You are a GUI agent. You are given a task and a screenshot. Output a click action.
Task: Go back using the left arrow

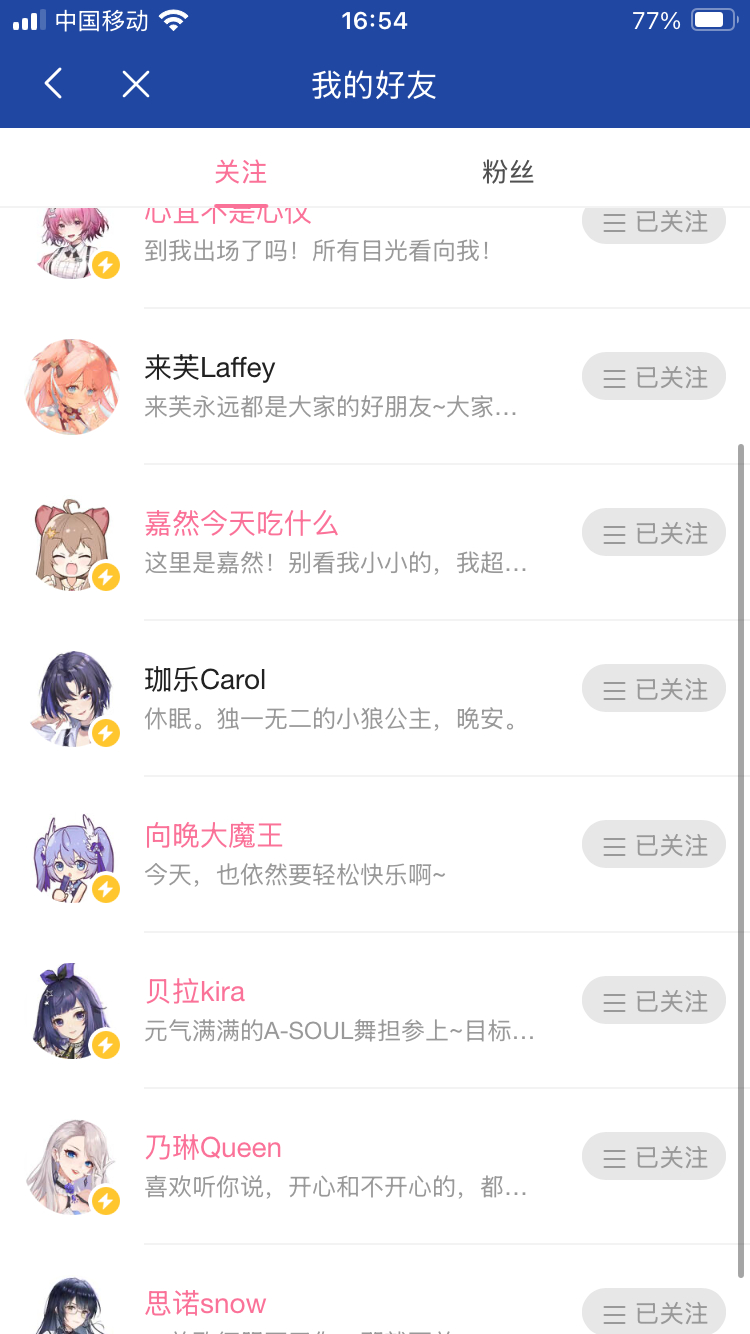click(54, 84)
